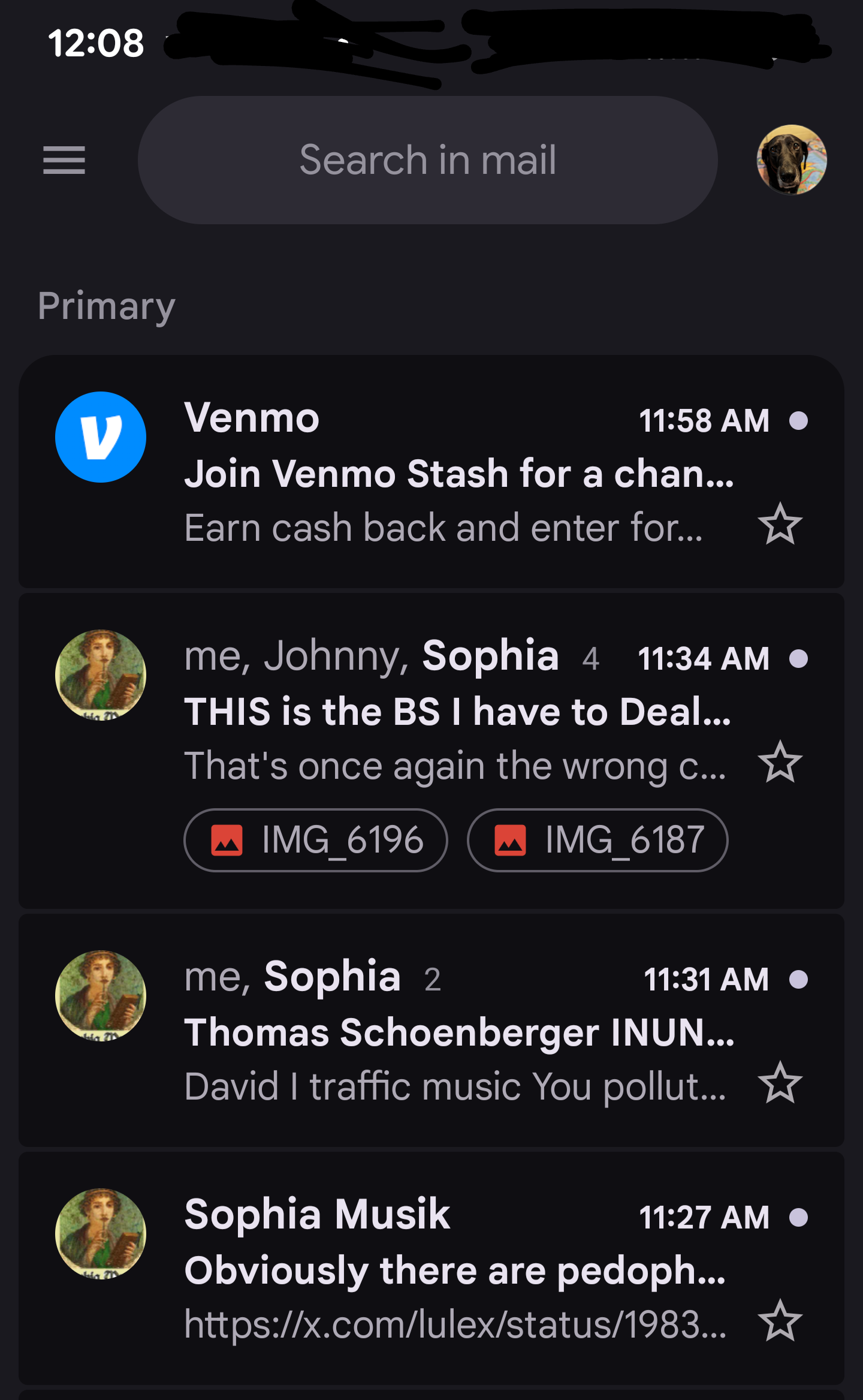Open the IMG_6187 attachment
This screenshot has height=1400, width=863.
point(598,840)
